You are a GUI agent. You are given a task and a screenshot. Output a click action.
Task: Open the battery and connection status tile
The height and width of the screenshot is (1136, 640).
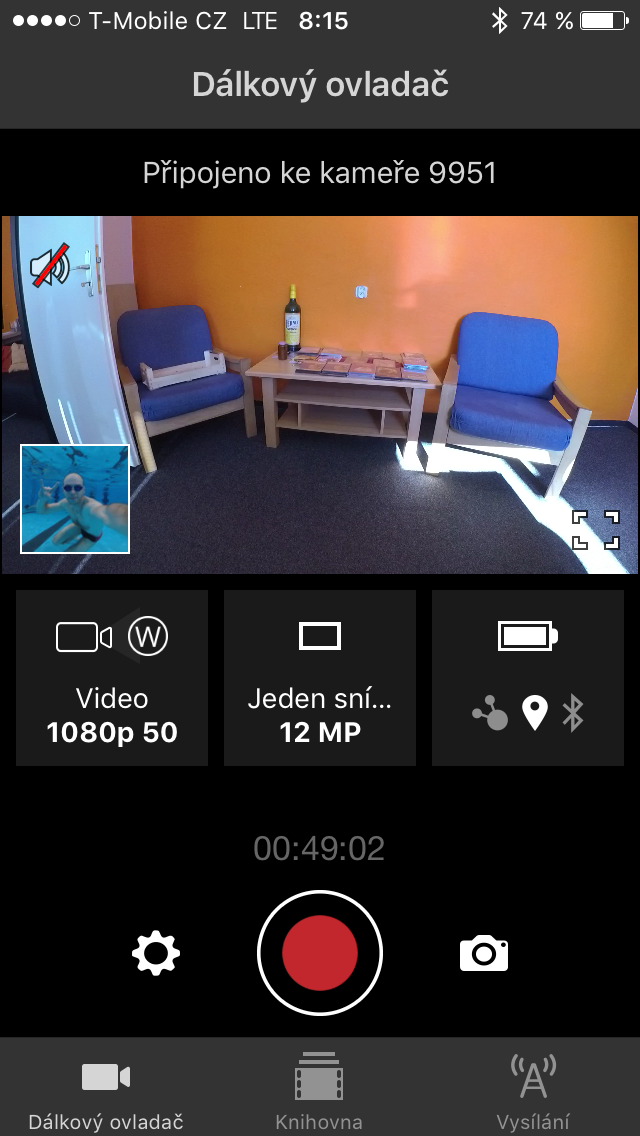pyautogui.click(x=528, y=677)
